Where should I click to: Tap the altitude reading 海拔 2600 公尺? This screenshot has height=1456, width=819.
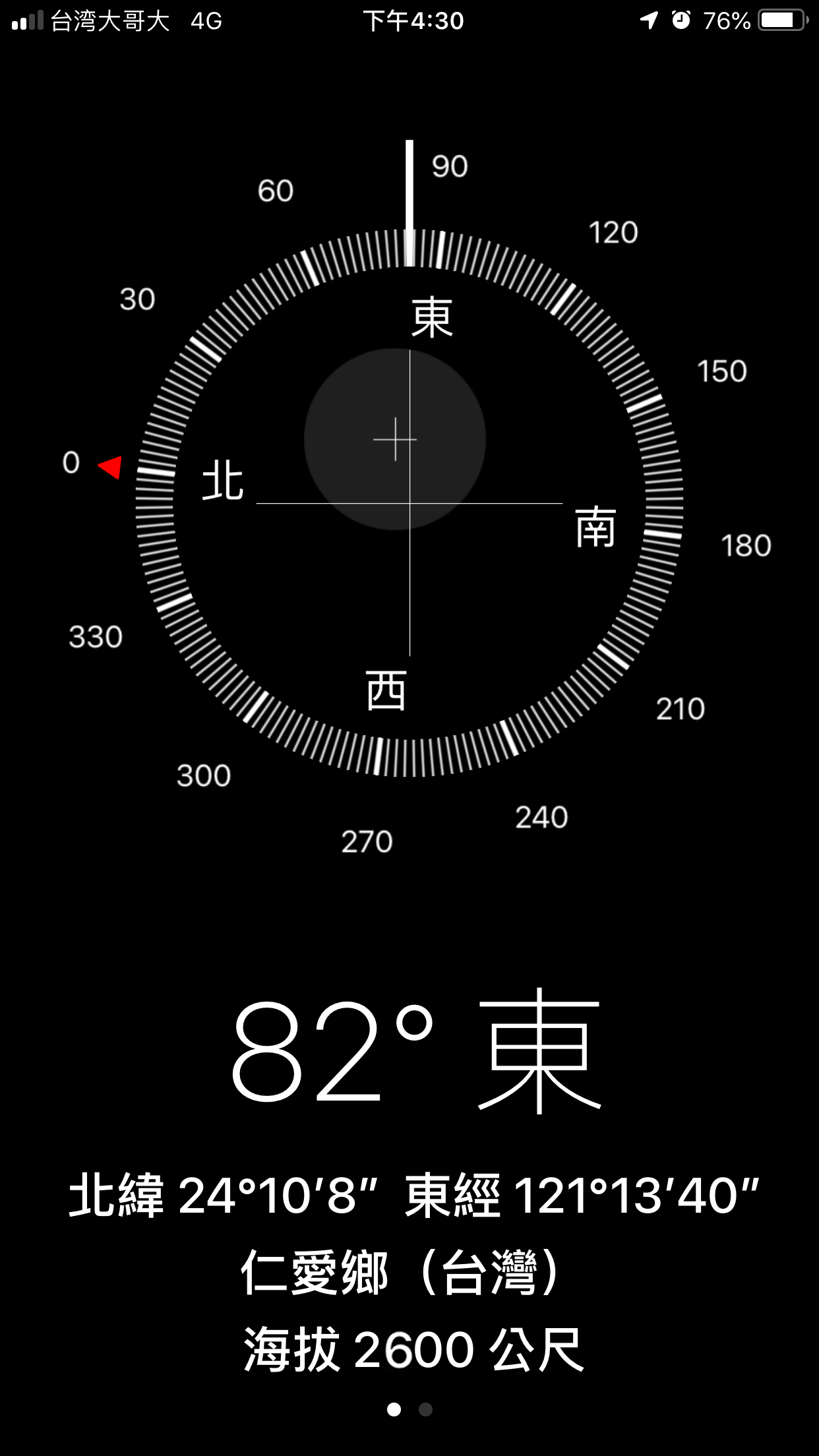[412, 1345]
